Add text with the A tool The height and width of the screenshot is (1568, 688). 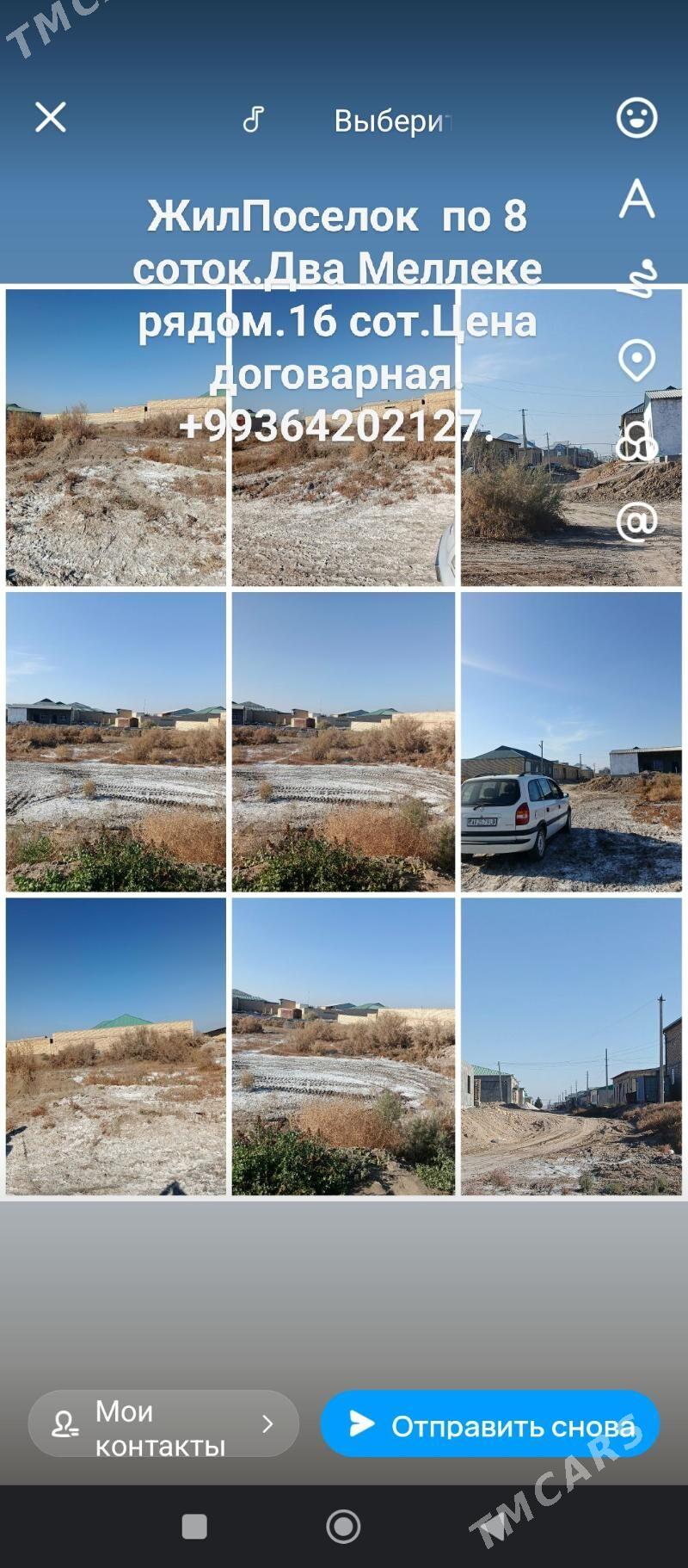coord(636,198)
